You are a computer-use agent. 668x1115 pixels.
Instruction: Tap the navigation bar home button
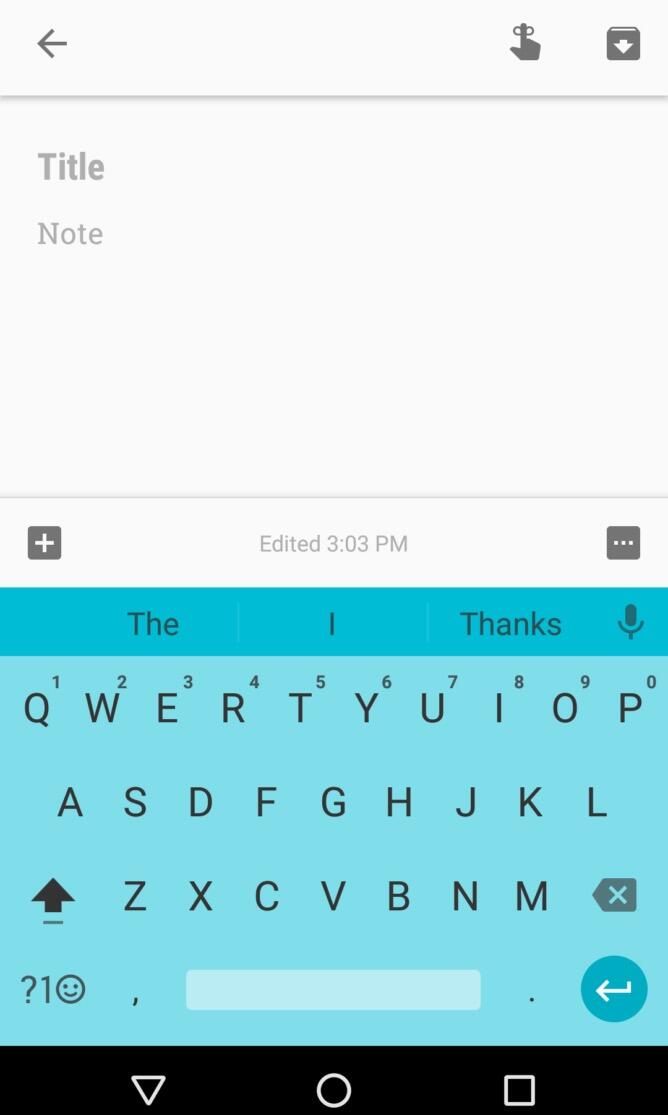tap(334, 1089)
